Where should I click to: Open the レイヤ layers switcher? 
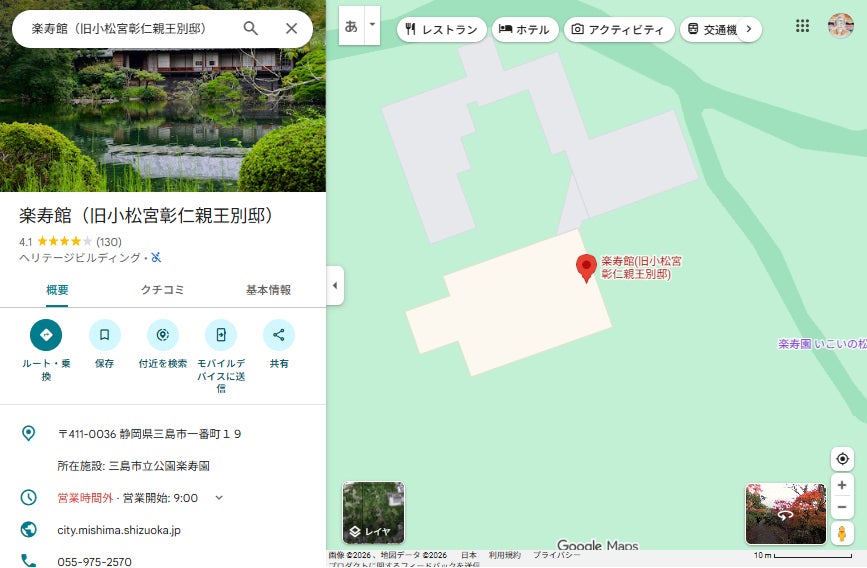pyautogui.click(x=374, y=513)
